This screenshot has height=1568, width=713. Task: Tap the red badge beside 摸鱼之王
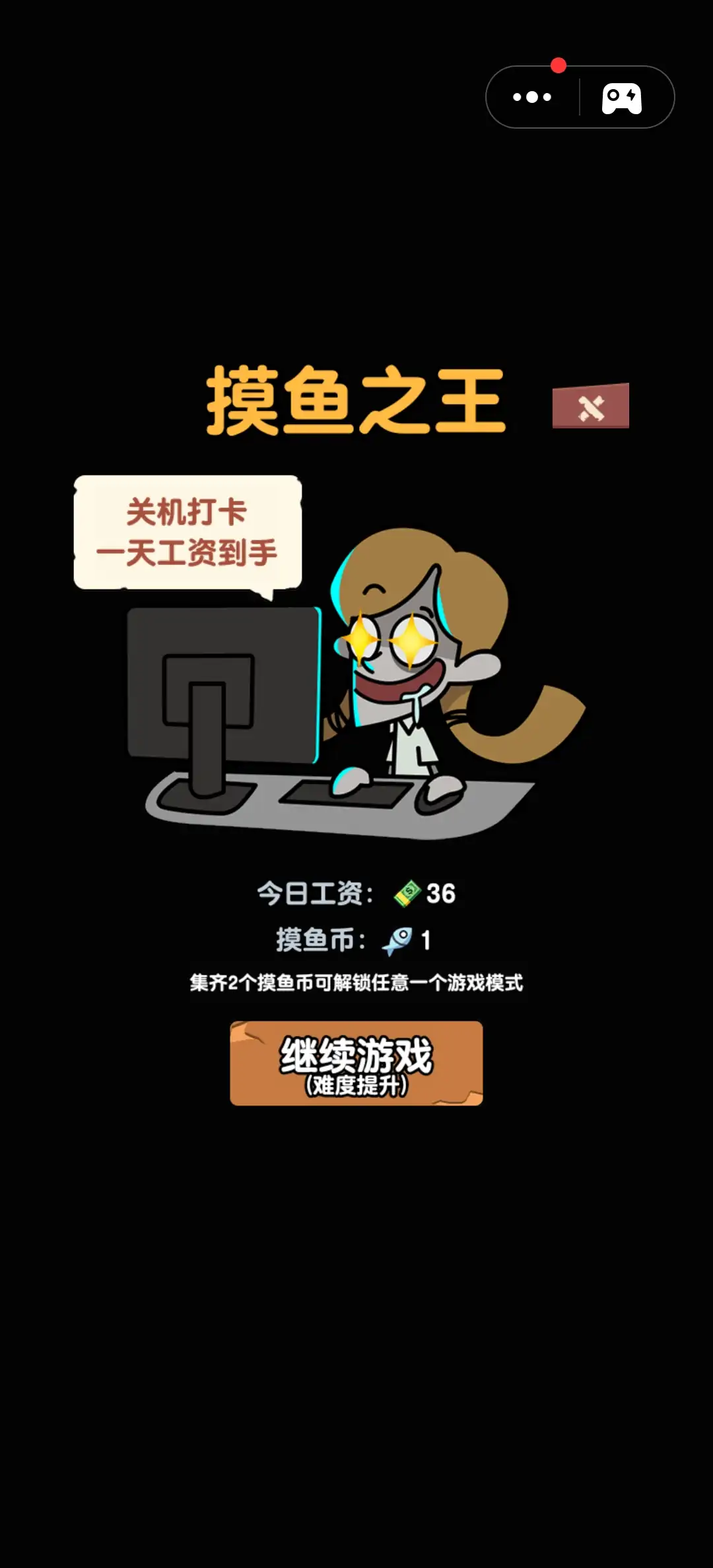590,406
